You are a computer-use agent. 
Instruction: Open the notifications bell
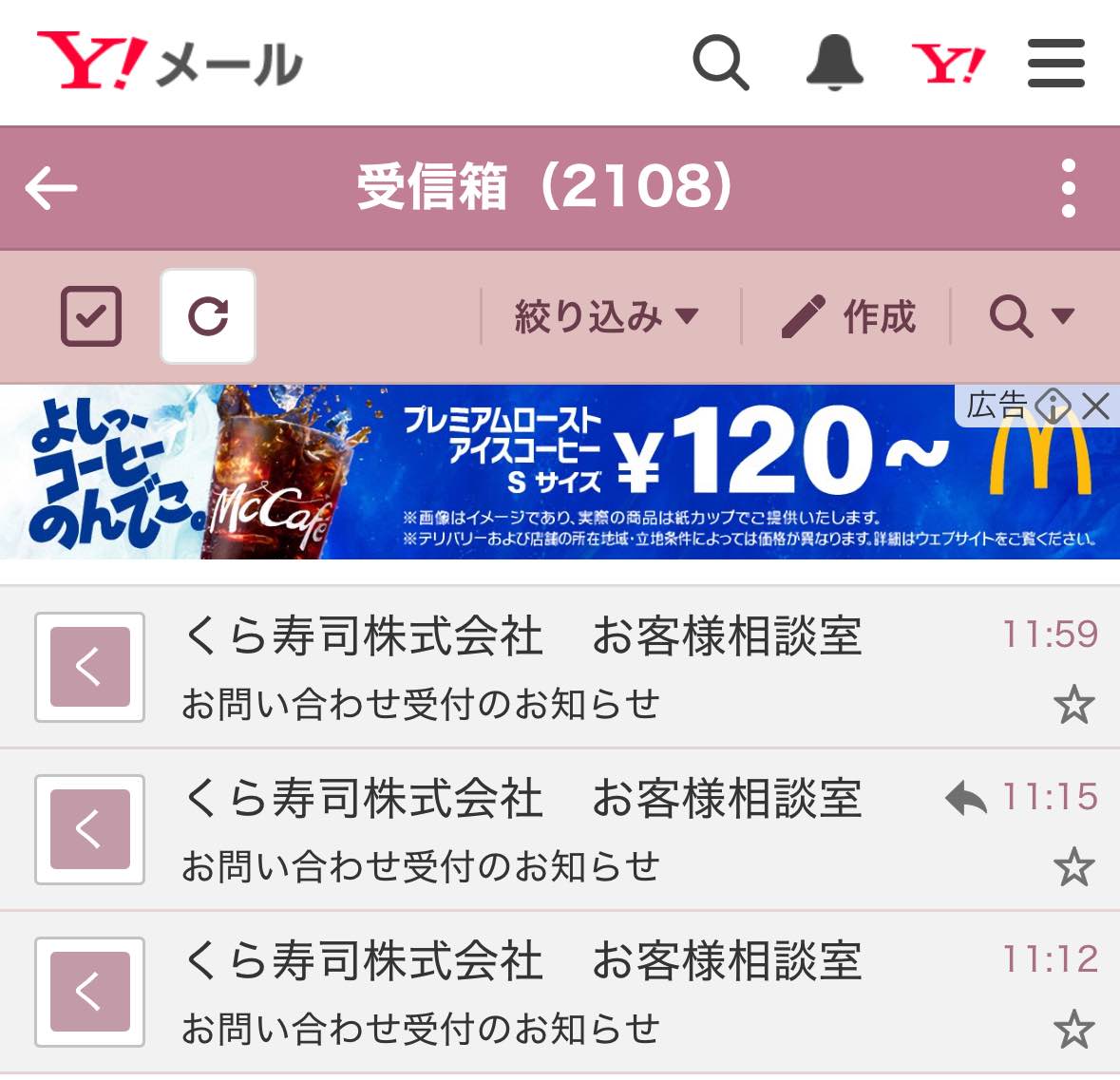[x=834, y=63]
